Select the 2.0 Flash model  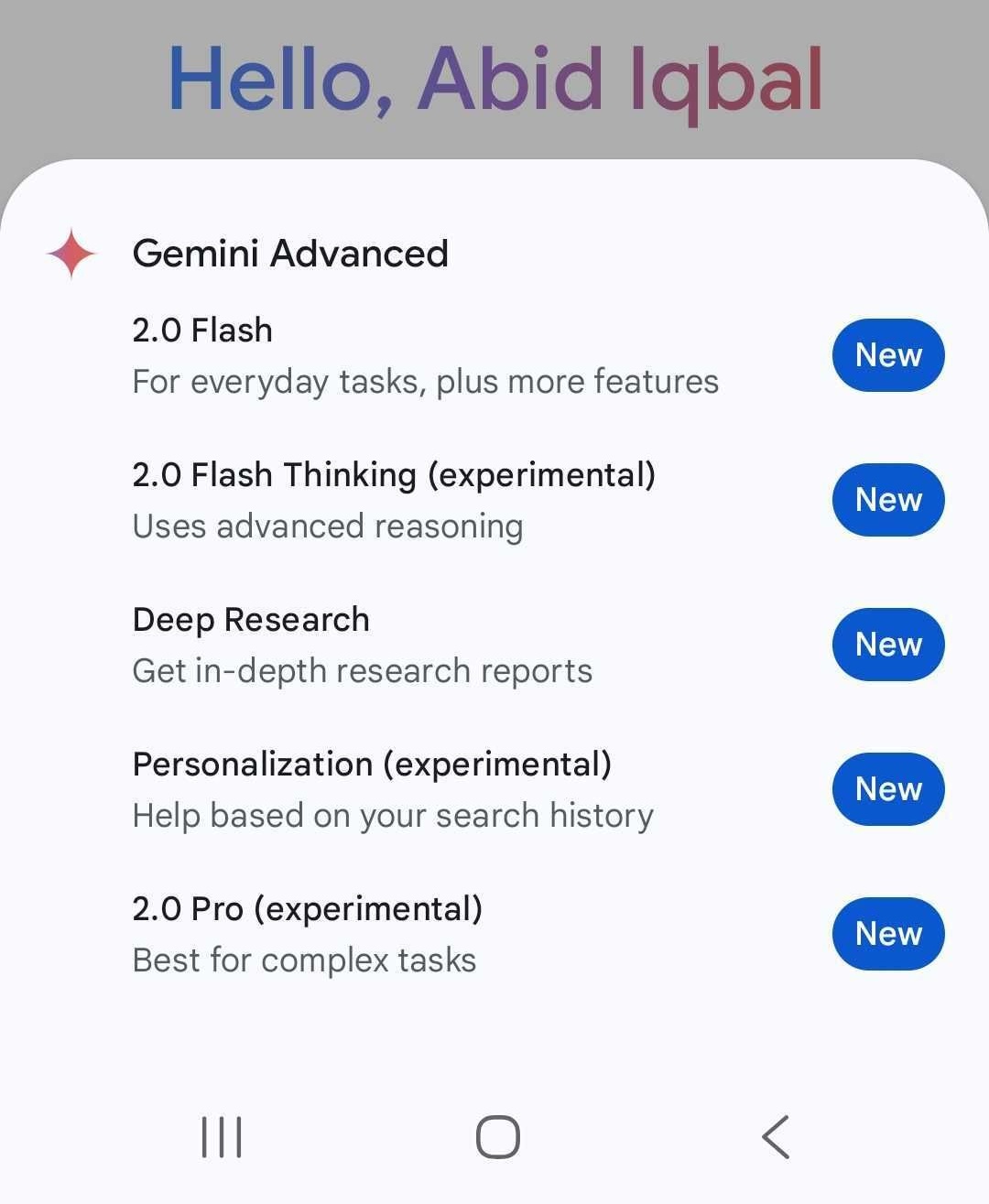201,330
